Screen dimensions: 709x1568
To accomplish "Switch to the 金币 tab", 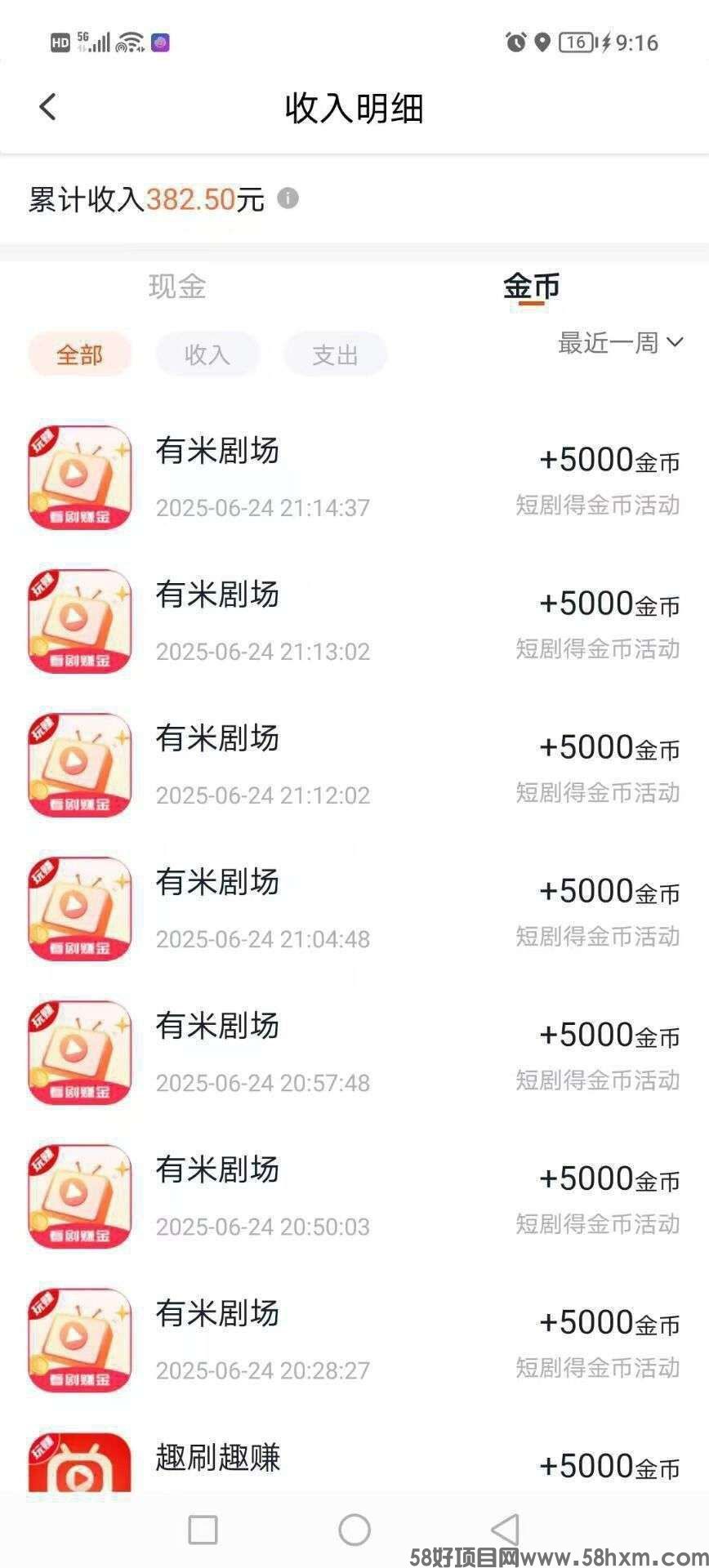I will [x=531, y=287].
